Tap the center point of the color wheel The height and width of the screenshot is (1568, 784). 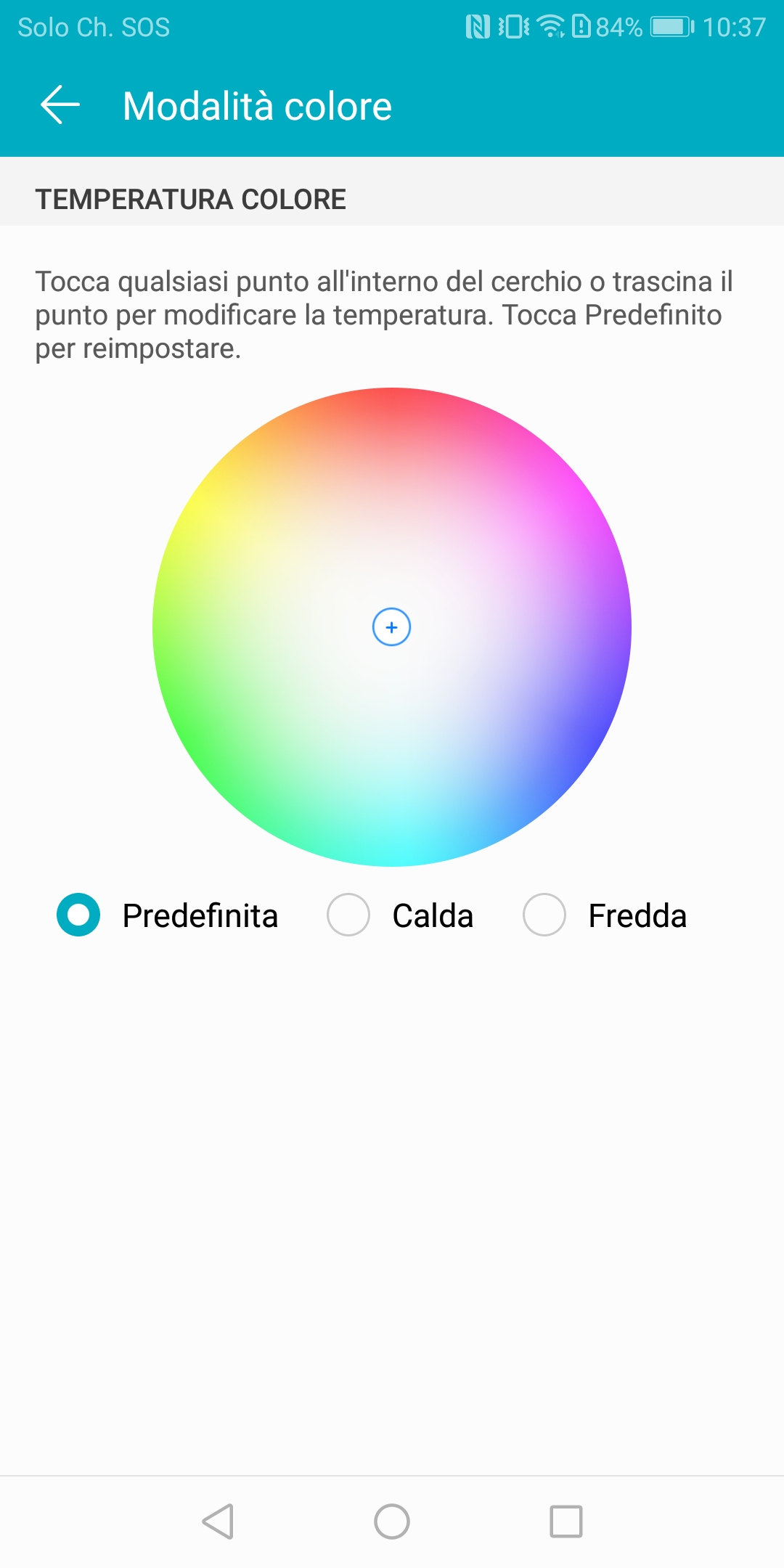[x=392, y=627]
